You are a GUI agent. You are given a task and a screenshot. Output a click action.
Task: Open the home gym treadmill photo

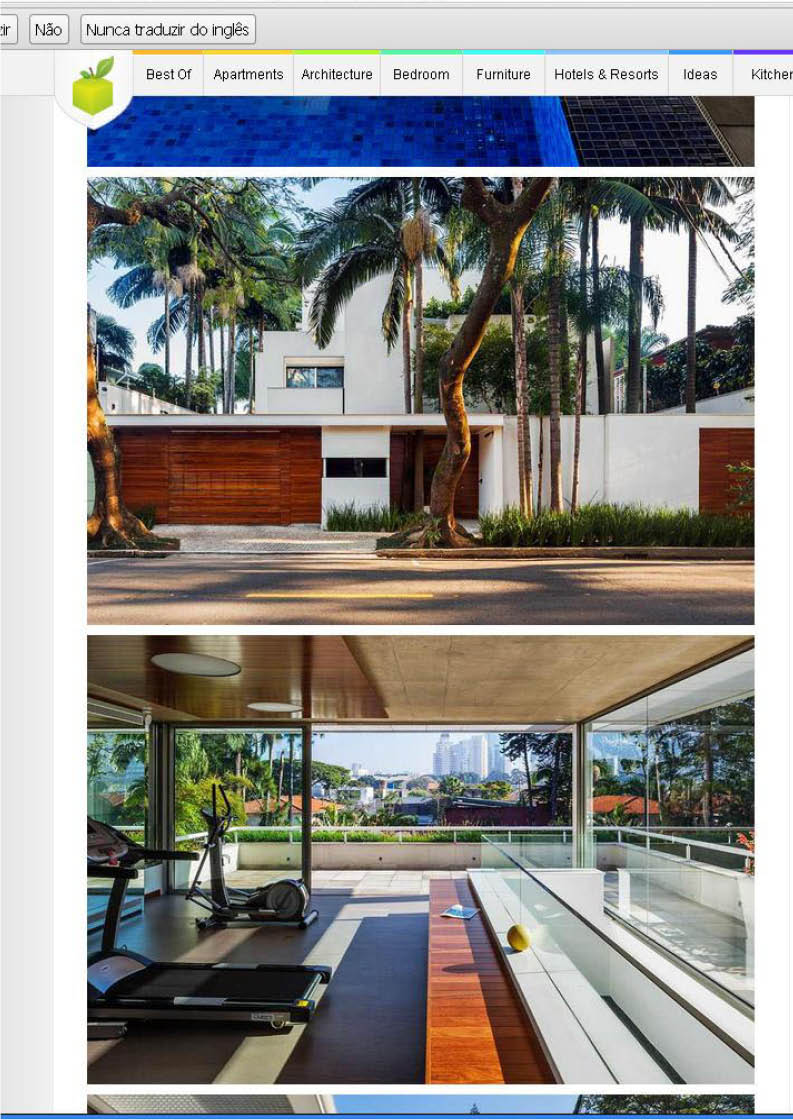pyautogui.click(x=420, y=860)
